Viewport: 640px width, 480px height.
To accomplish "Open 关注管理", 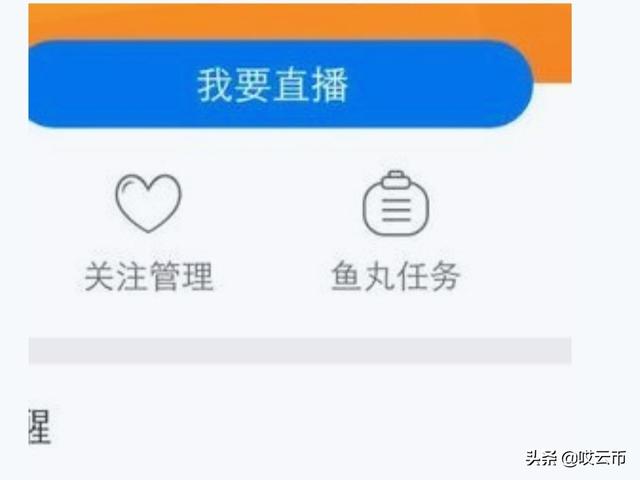I will click(148, 230).
